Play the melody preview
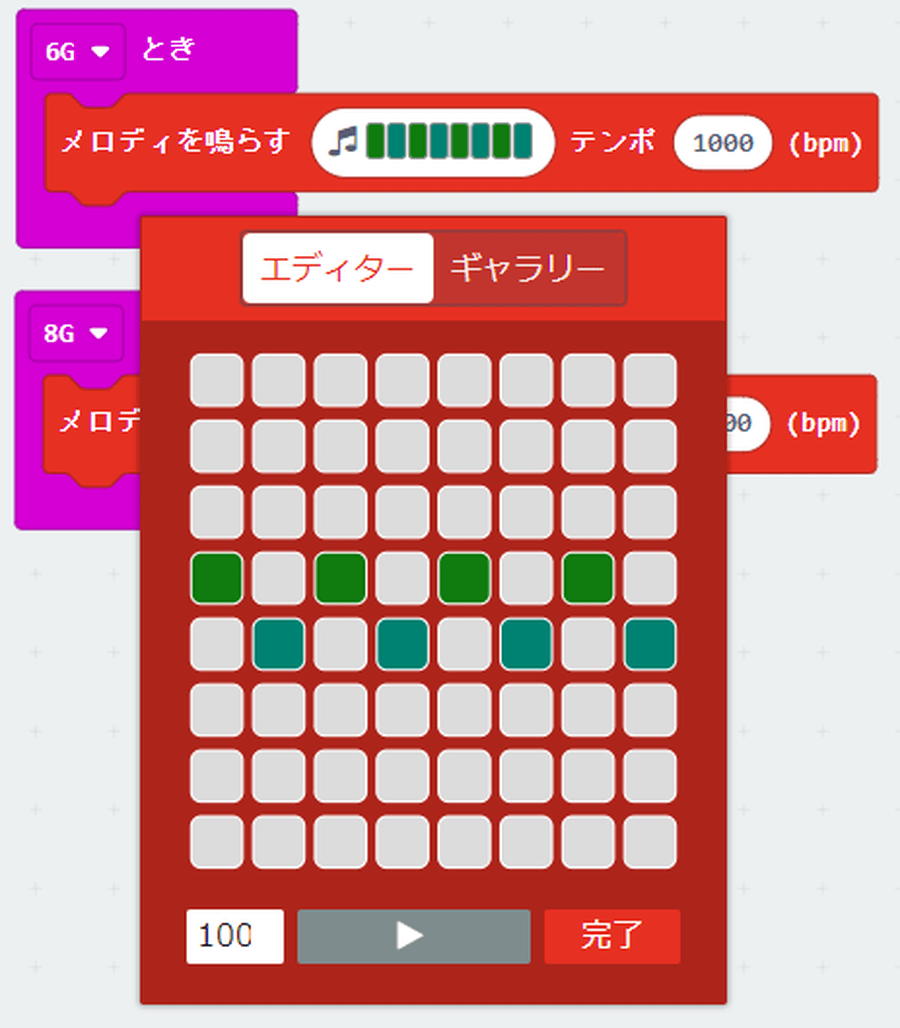Image resolution: width=900 pixels, height=1028 pixels. click(x=413, y=936)
